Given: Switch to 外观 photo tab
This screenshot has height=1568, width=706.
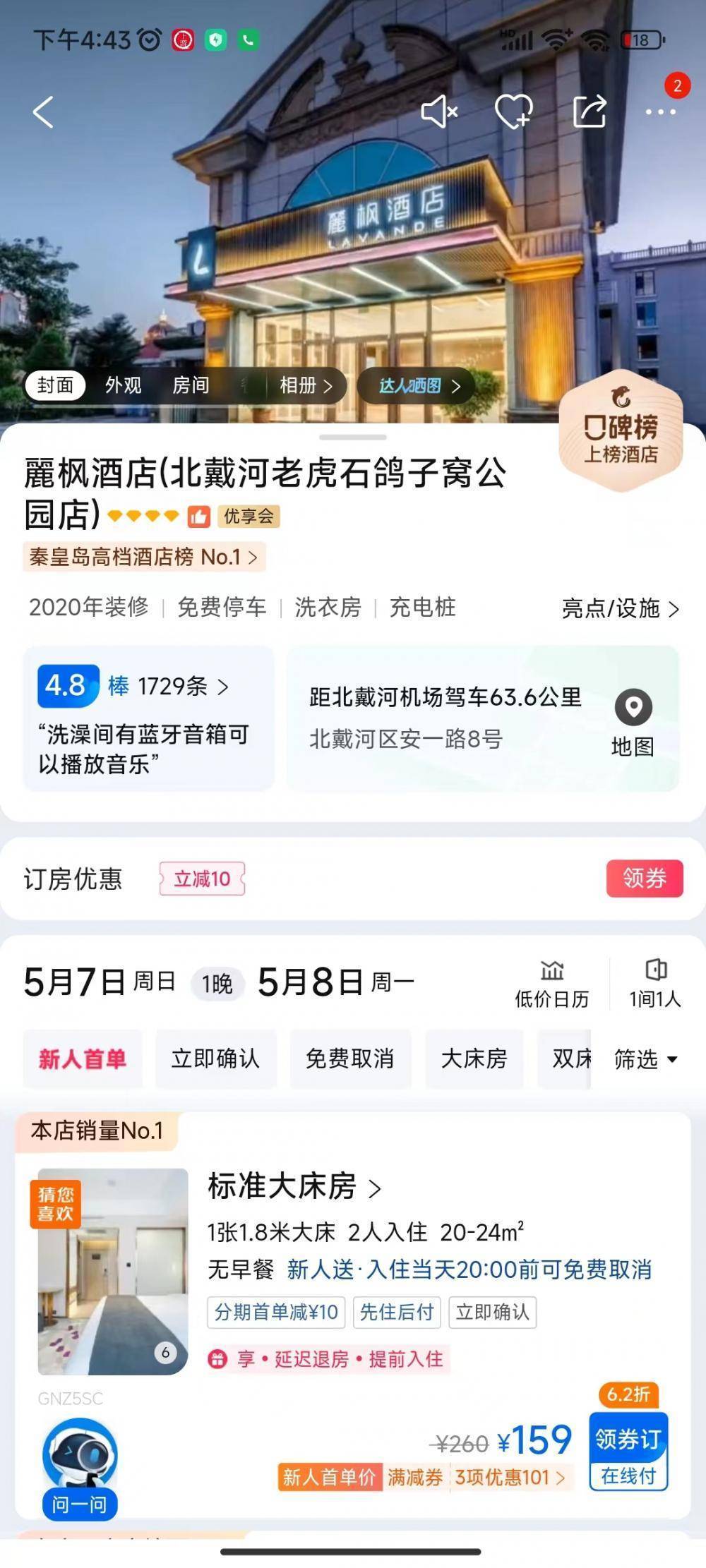Looking at the screenshot, I should pos(124,385).
